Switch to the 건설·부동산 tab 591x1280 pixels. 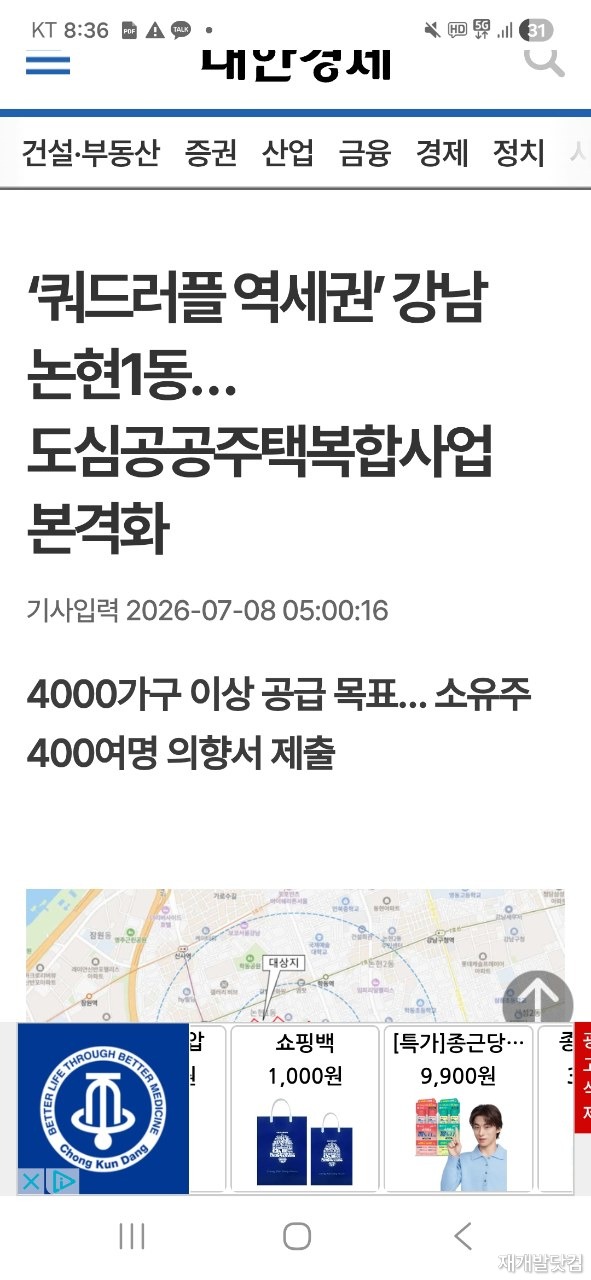[91, 153]
